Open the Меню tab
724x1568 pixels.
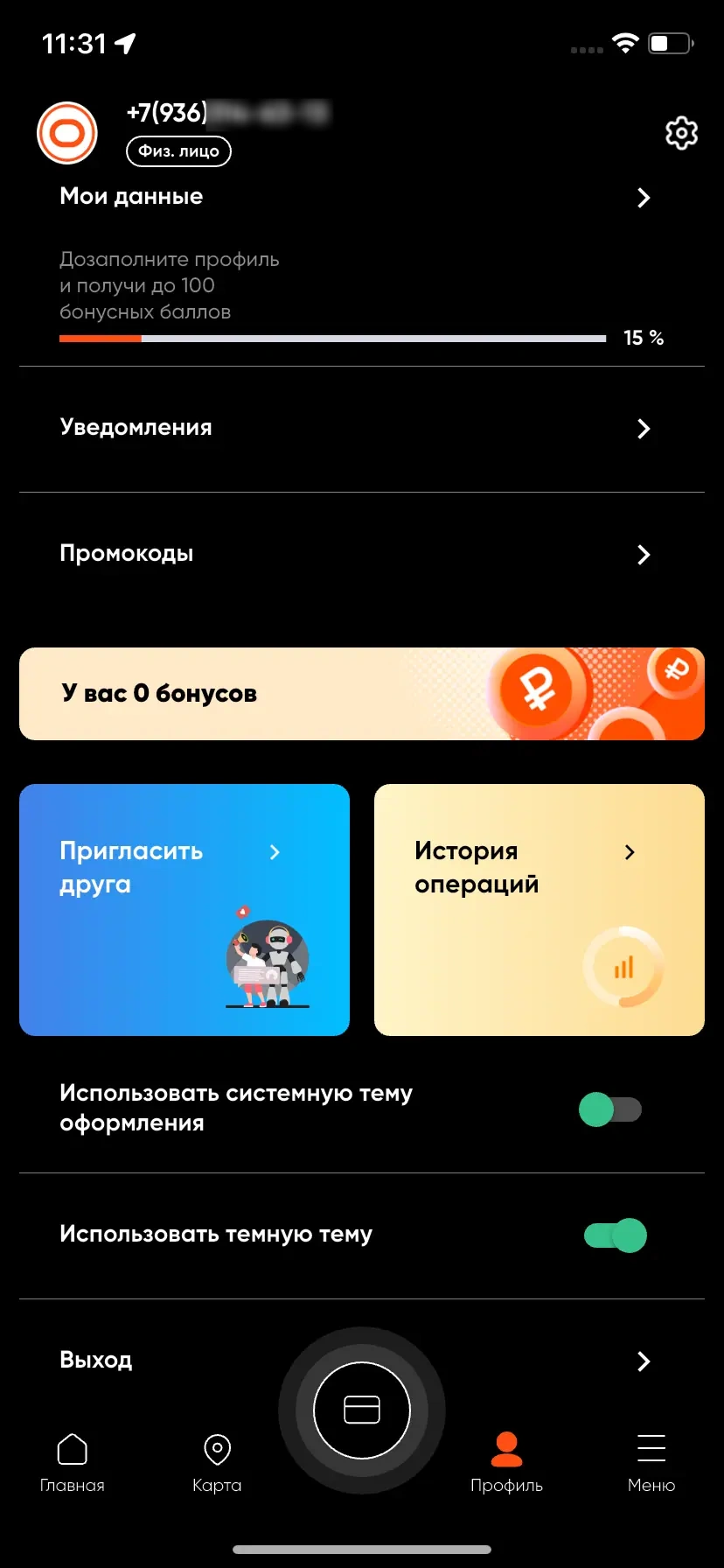click(651, 1463)
